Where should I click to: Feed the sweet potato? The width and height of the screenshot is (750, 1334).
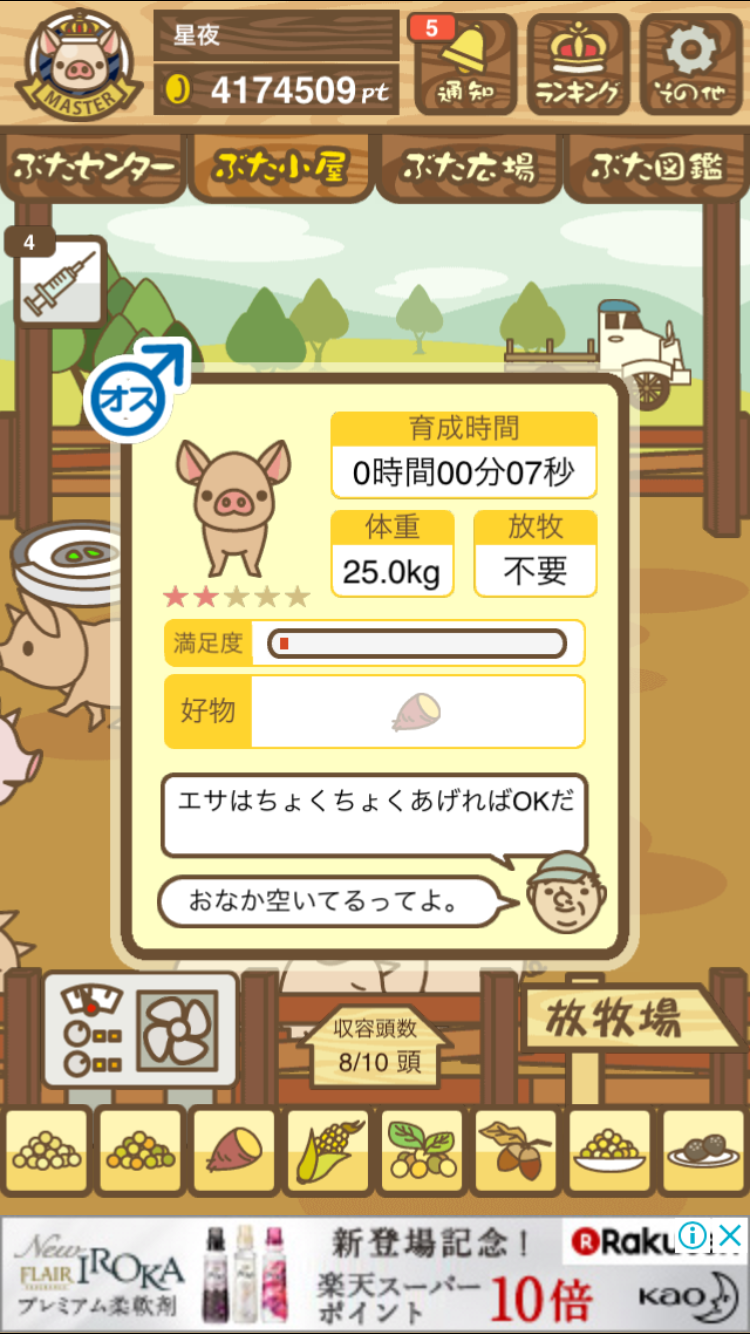pyautogui.click(x=233, y=1153)
